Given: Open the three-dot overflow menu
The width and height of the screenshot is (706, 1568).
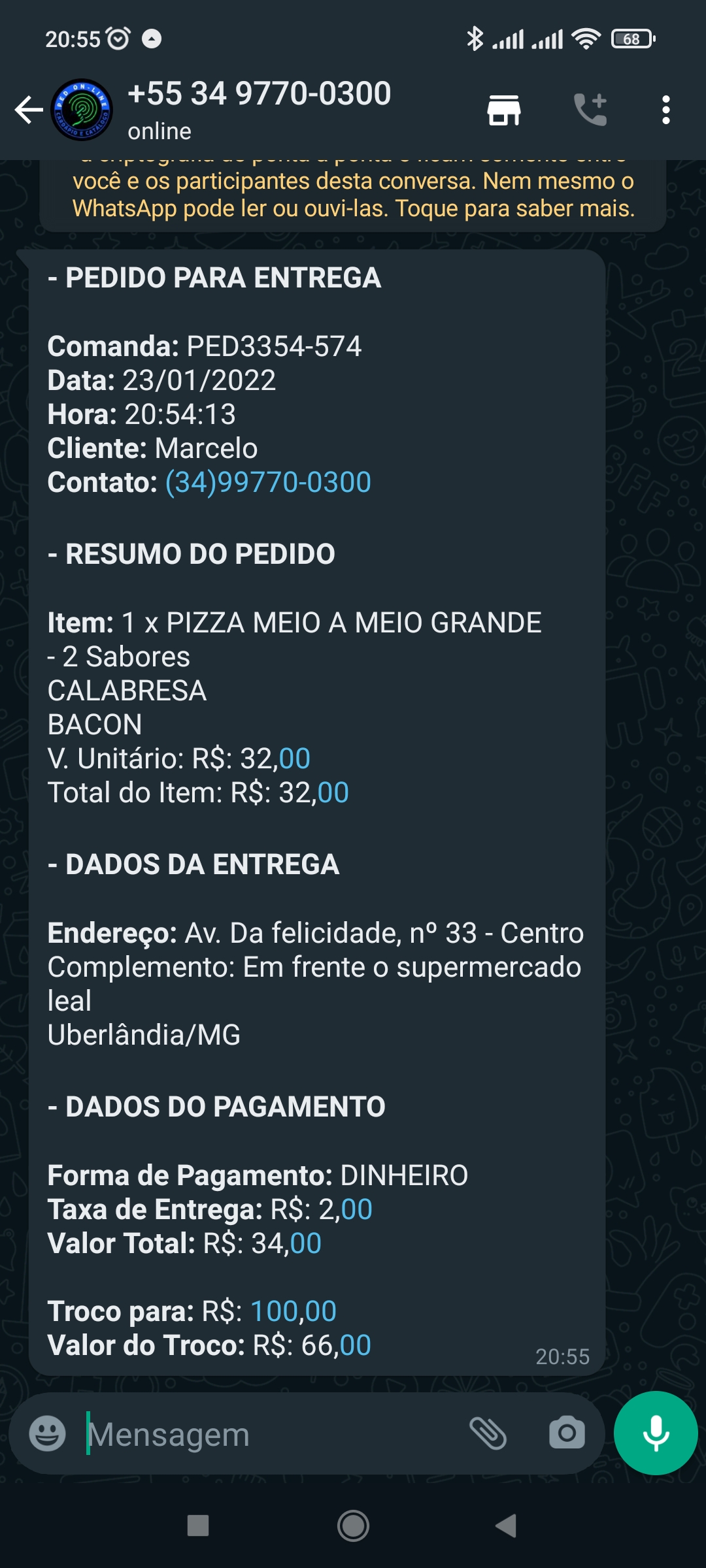Looking at the screenshot, I should point(666,108).
